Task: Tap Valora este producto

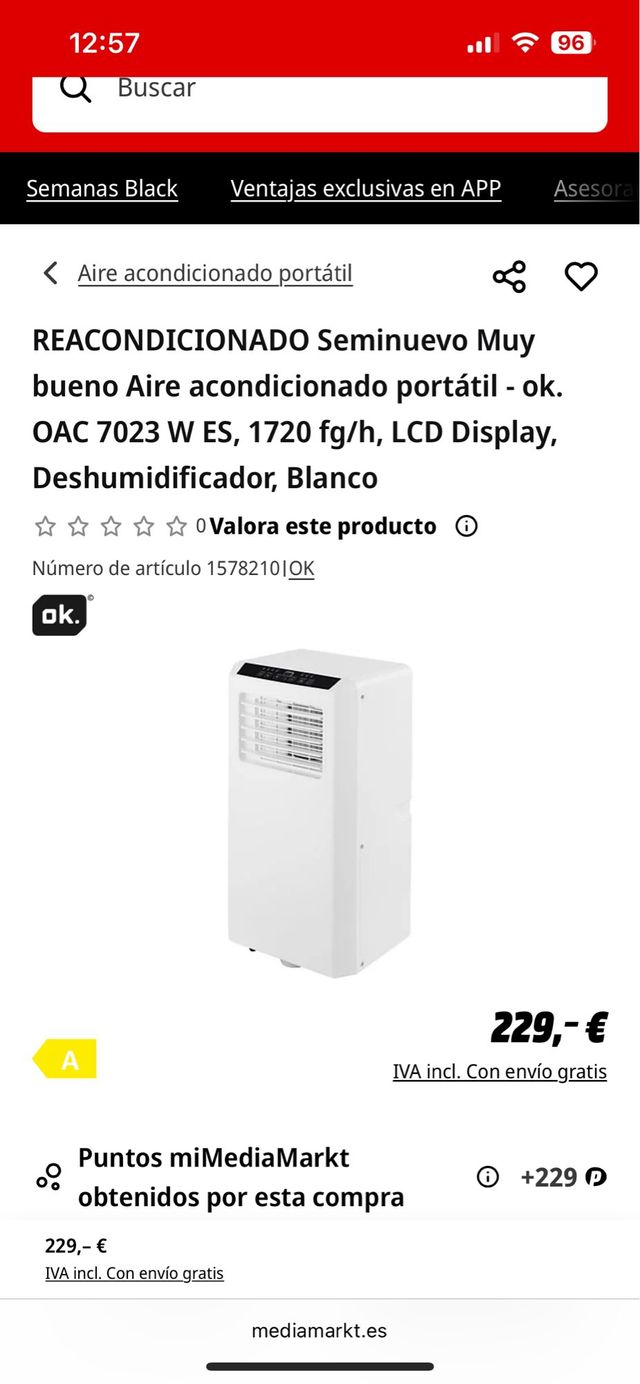Action: 323,526
